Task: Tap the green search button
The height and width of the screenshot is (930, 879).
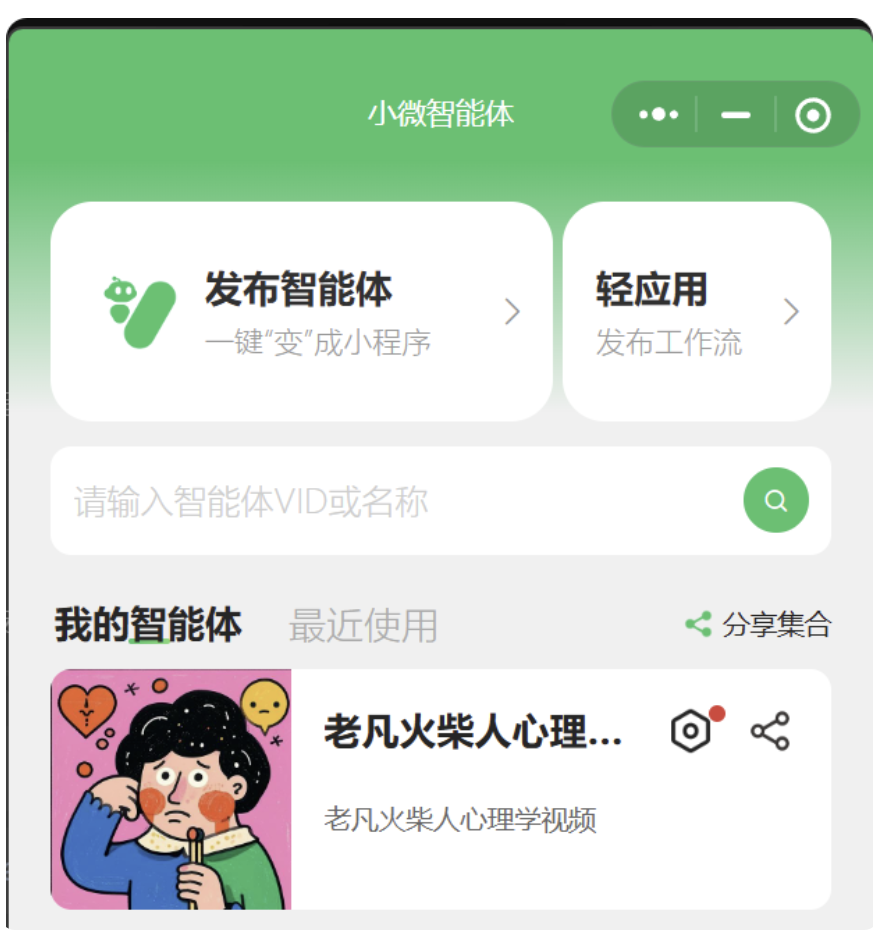Action: (776, 500)
